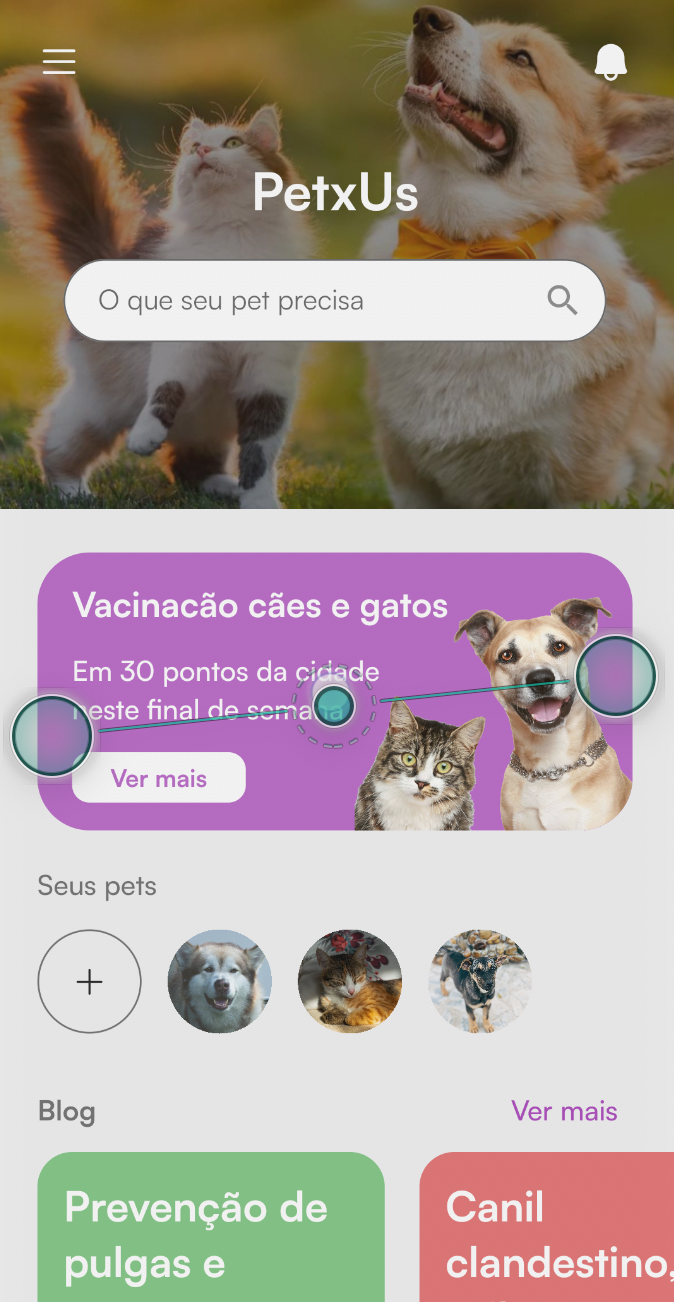Open the sleeping cat pet profile
This screenshot has height=1302, width=674.
point(350,981)
